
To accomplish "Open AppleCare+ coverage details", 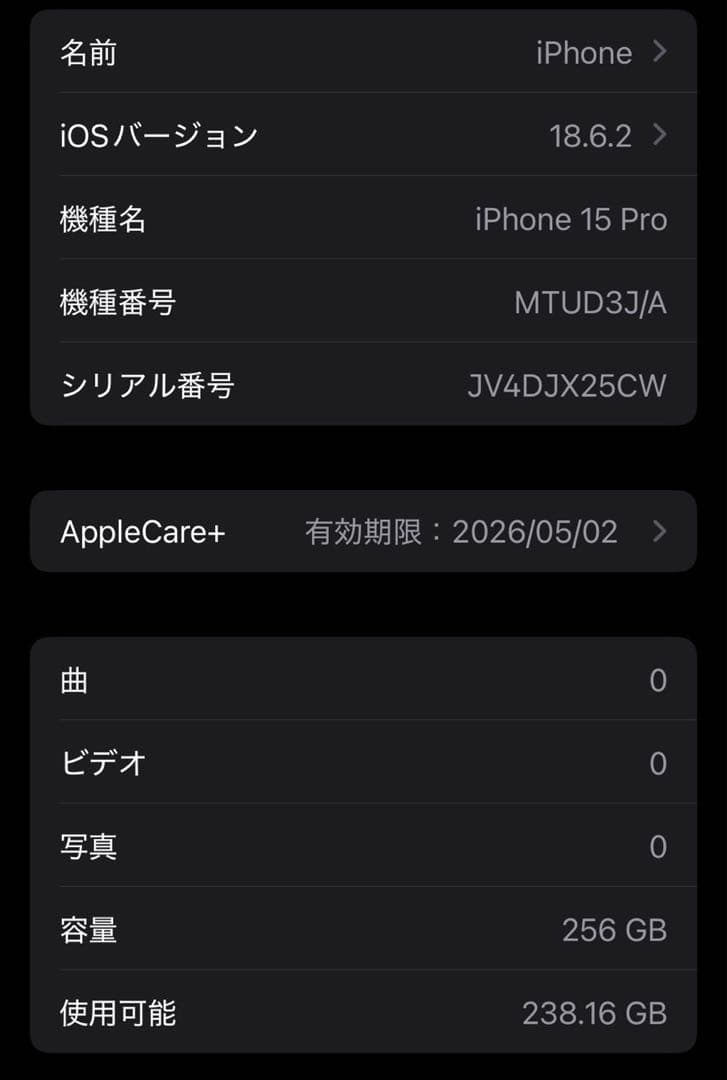I will (363, 531).
